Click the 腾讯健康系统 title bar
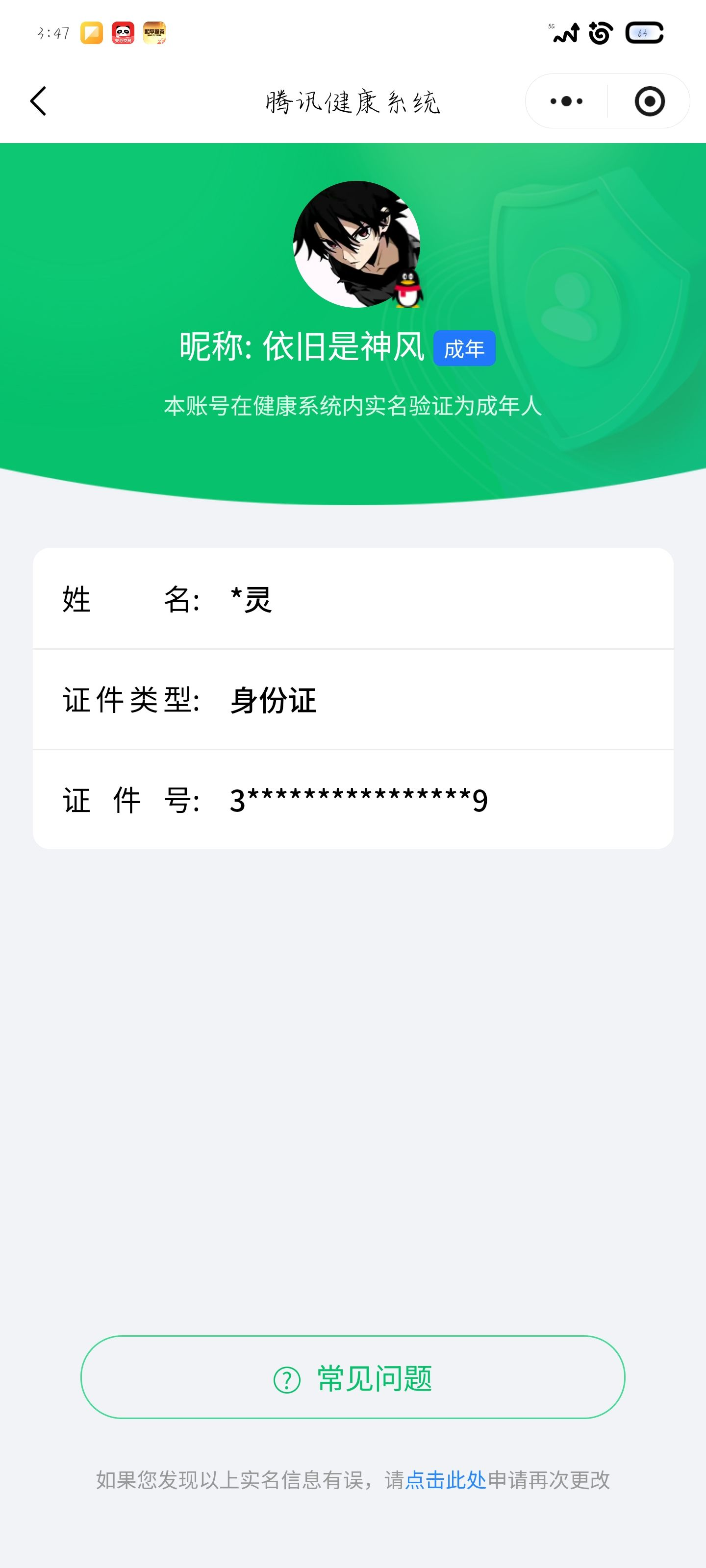Image resolution: width=706 pixels, height=1568 pixels. tap(353, 101)
